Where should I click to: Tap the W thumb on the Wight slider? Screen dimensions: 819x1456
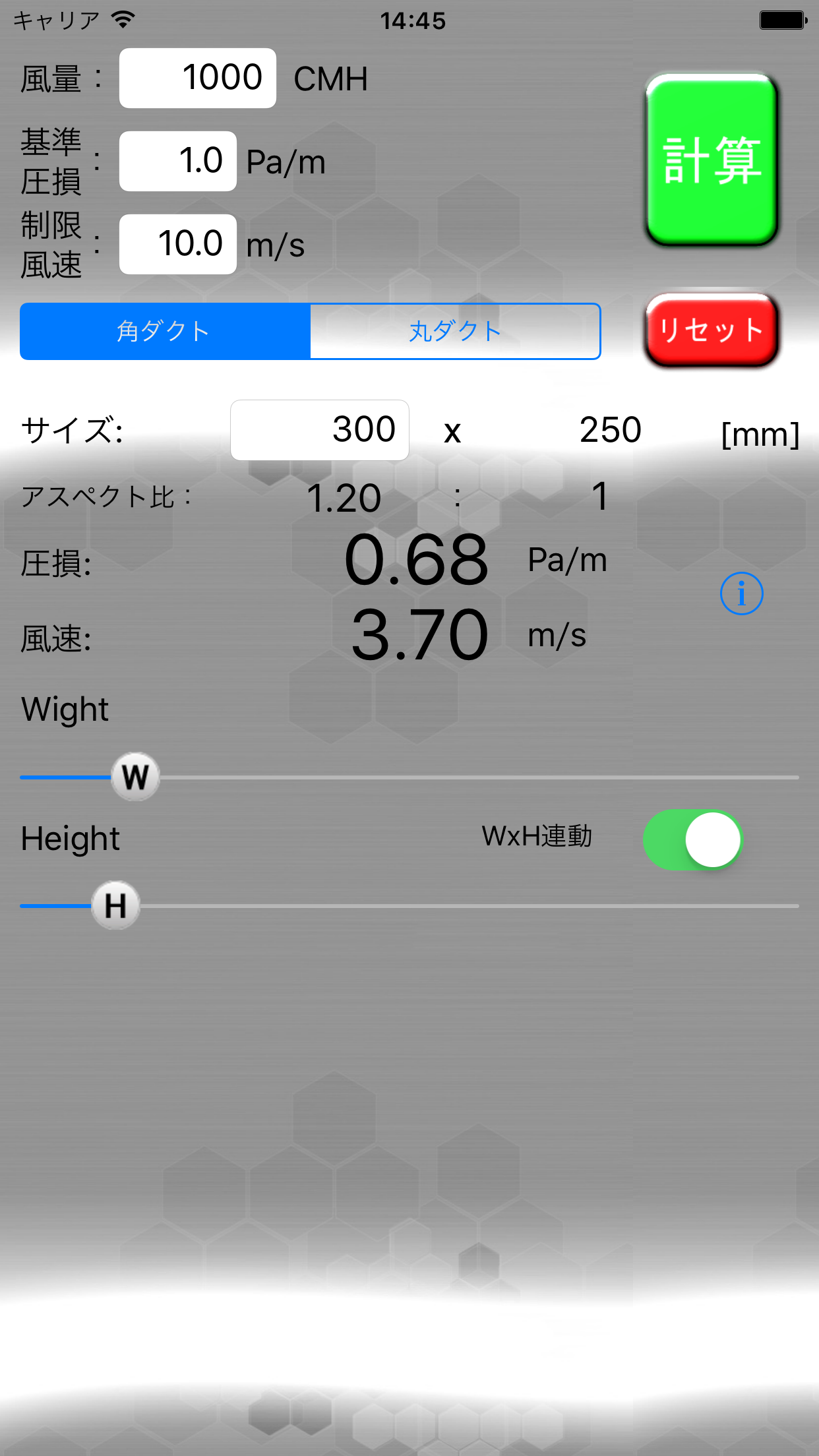click(x=135, y=777)
